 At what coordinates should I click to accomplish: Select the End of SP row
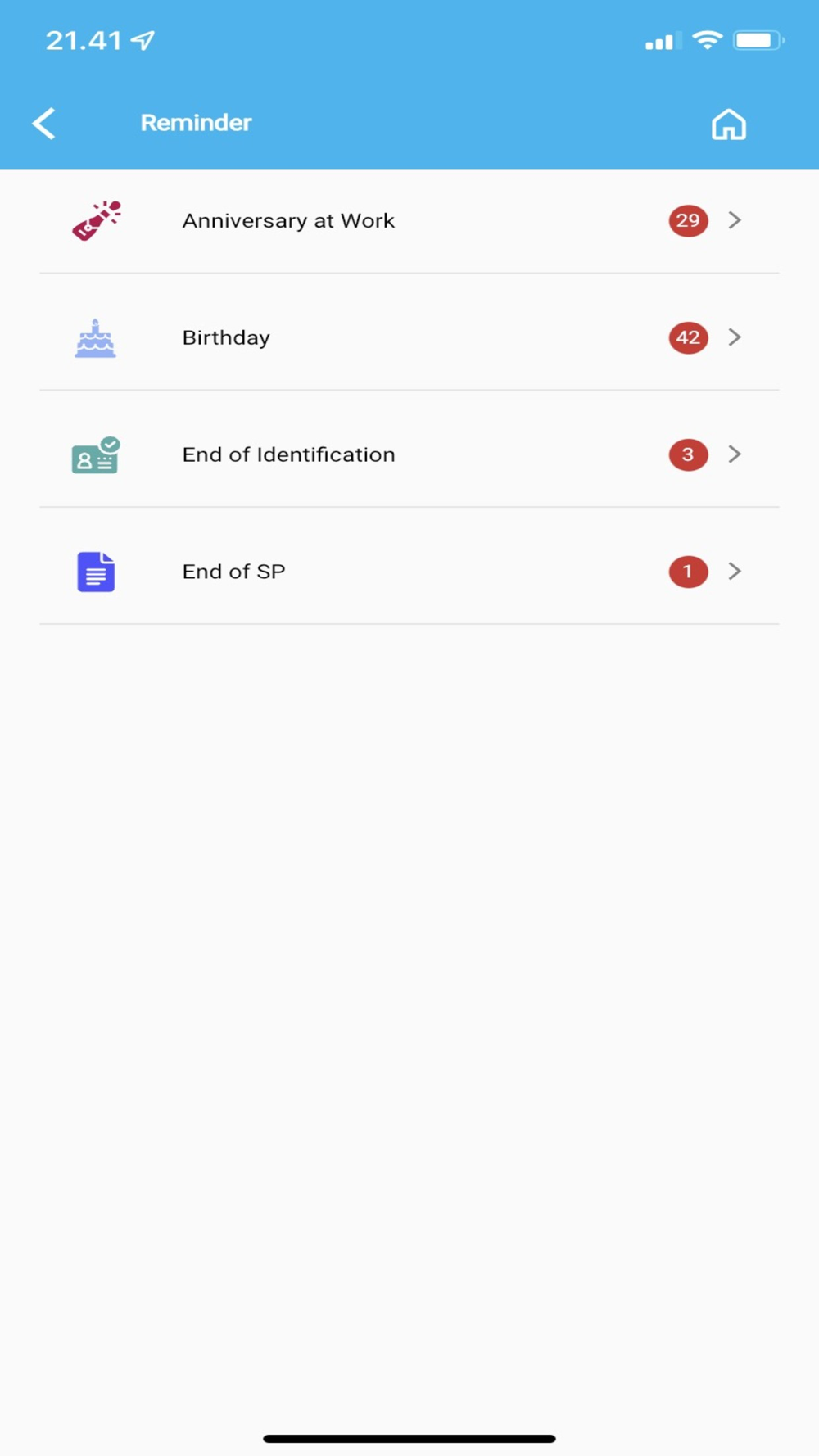pos(409,572)
